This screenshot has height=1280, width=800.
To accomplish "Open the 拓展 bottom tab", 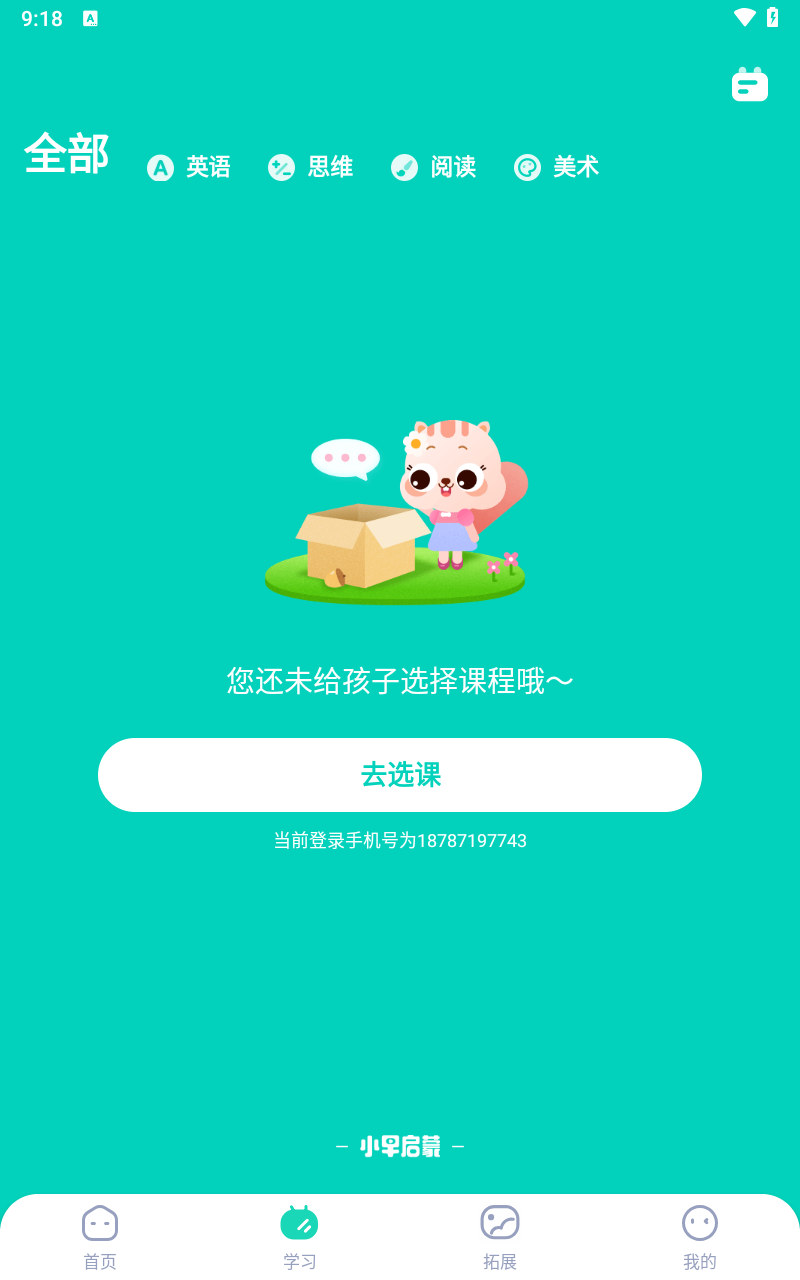I will (500, 1236).
